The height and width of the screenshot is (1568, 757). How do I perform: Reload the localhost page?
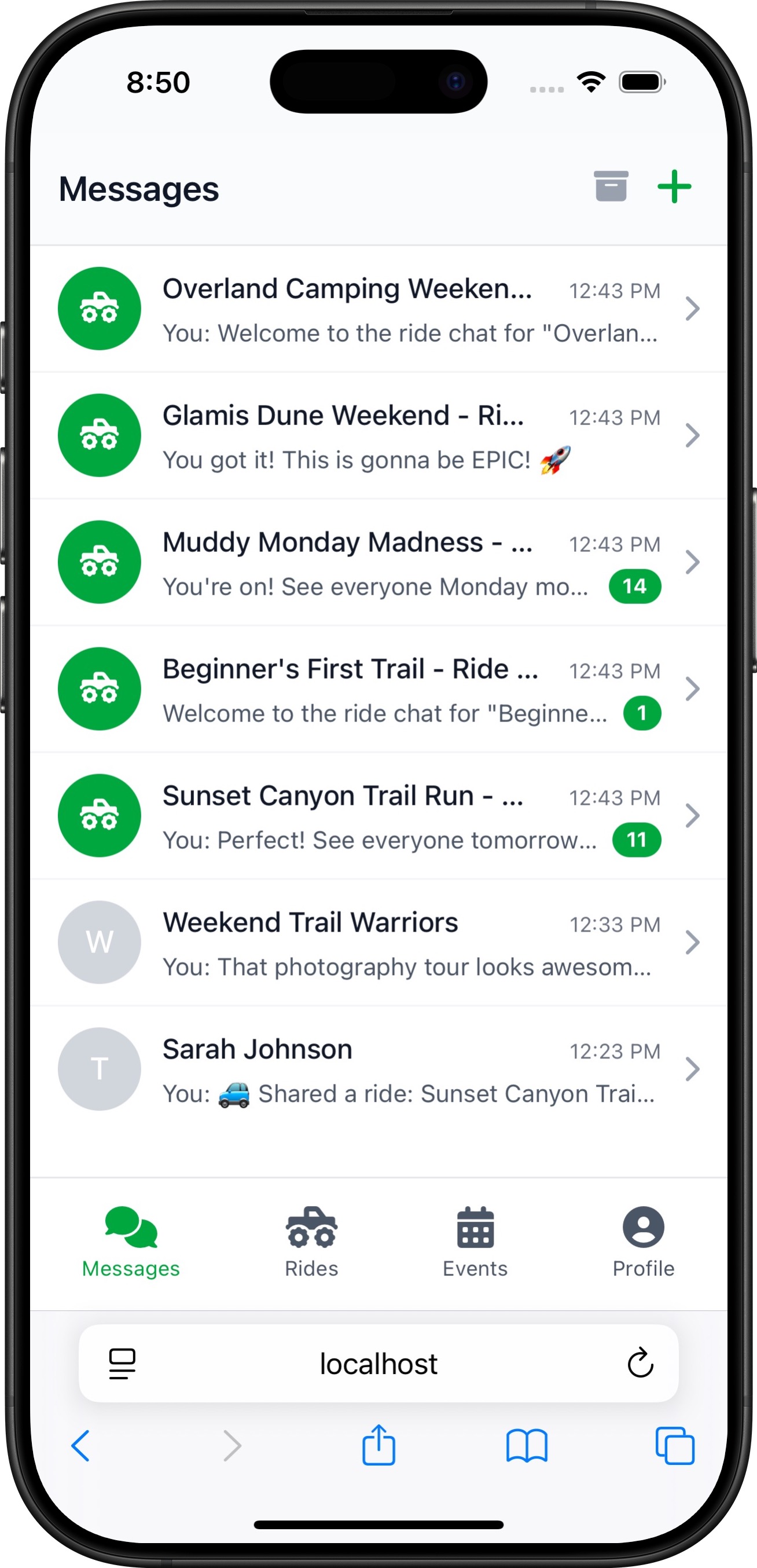(640, 1364)
